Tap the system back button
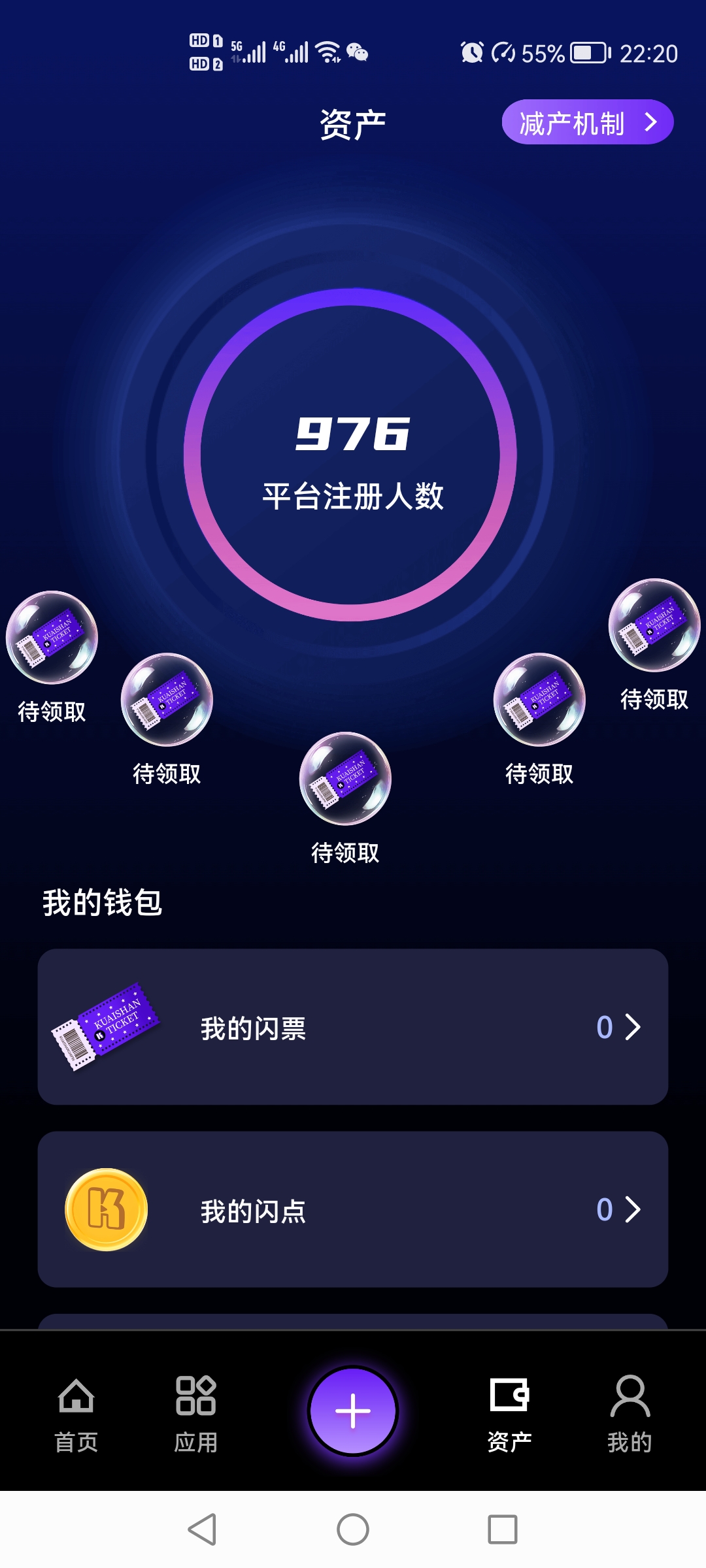 tap(203, 1529)
